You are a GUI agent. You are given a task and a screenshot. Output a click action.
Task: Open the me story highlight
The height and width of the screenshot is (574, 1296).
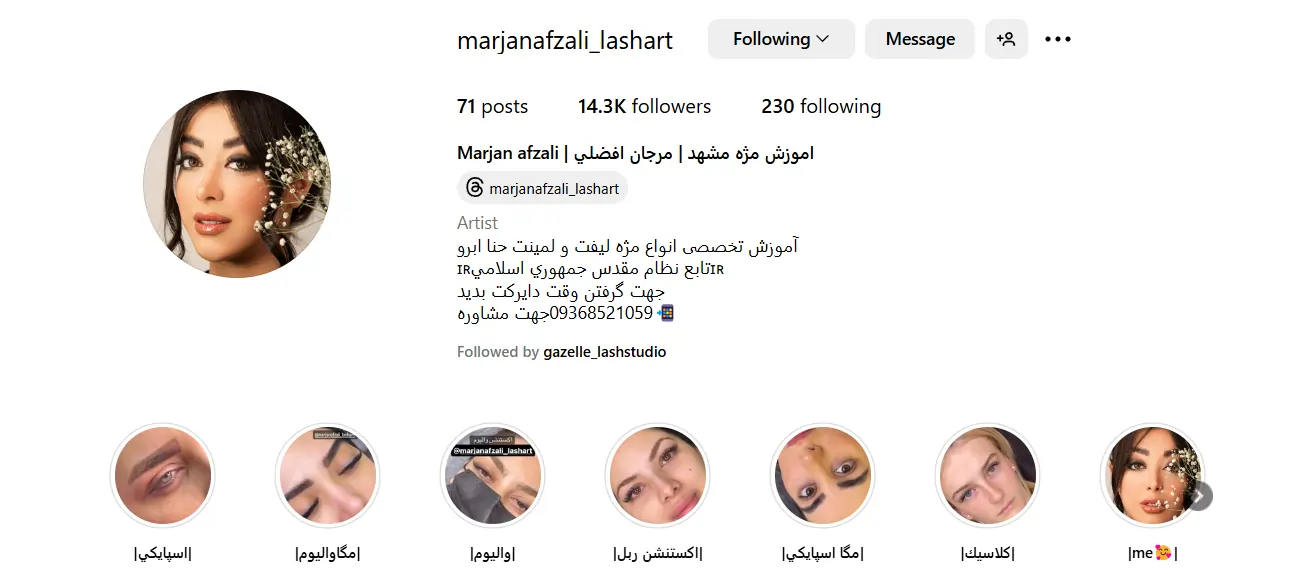1148,475
